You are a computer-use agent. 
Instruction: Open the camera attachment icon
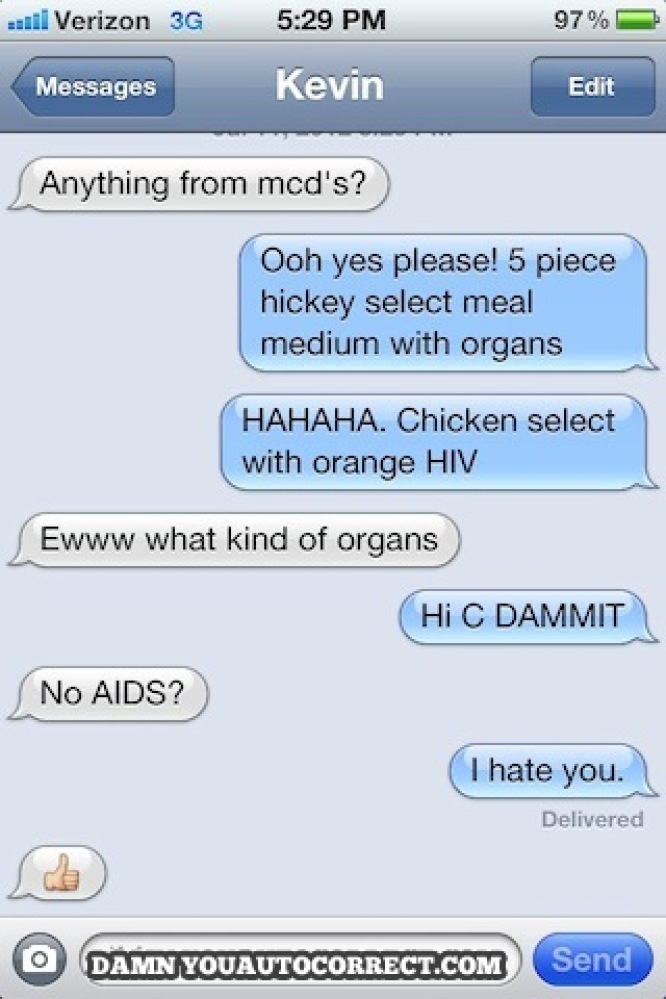40,960
